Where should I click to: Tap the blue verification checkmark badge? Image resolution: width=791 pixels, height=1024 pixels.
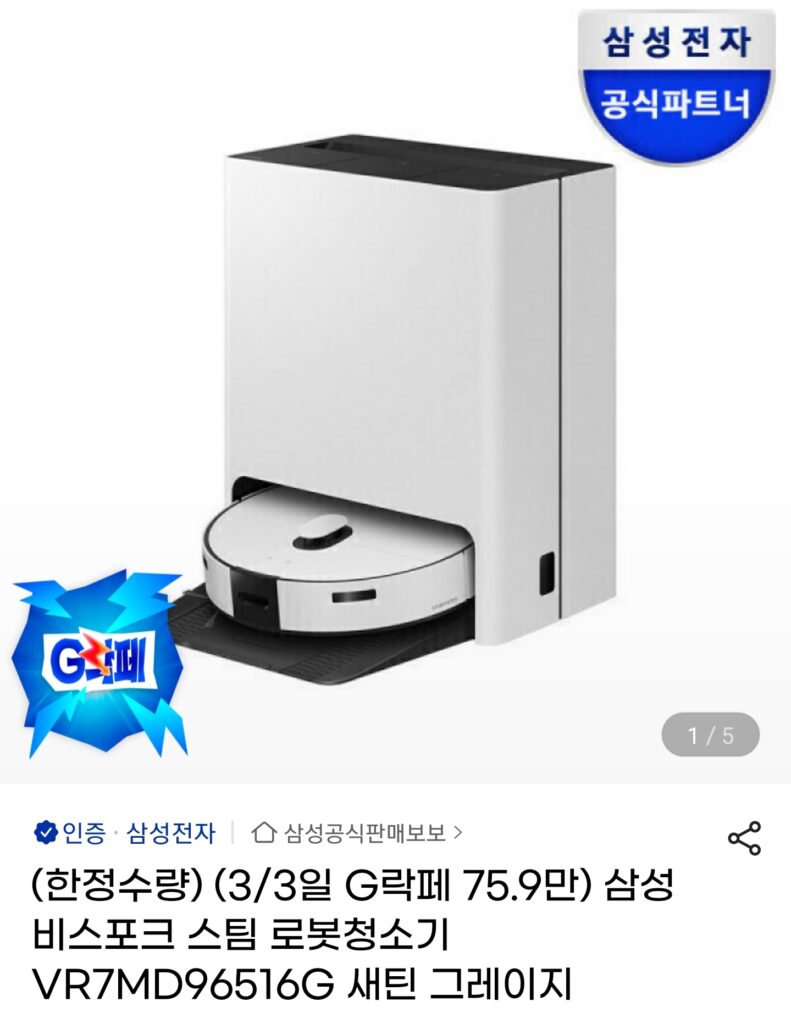pyautogui.click(x=45, y=831)
